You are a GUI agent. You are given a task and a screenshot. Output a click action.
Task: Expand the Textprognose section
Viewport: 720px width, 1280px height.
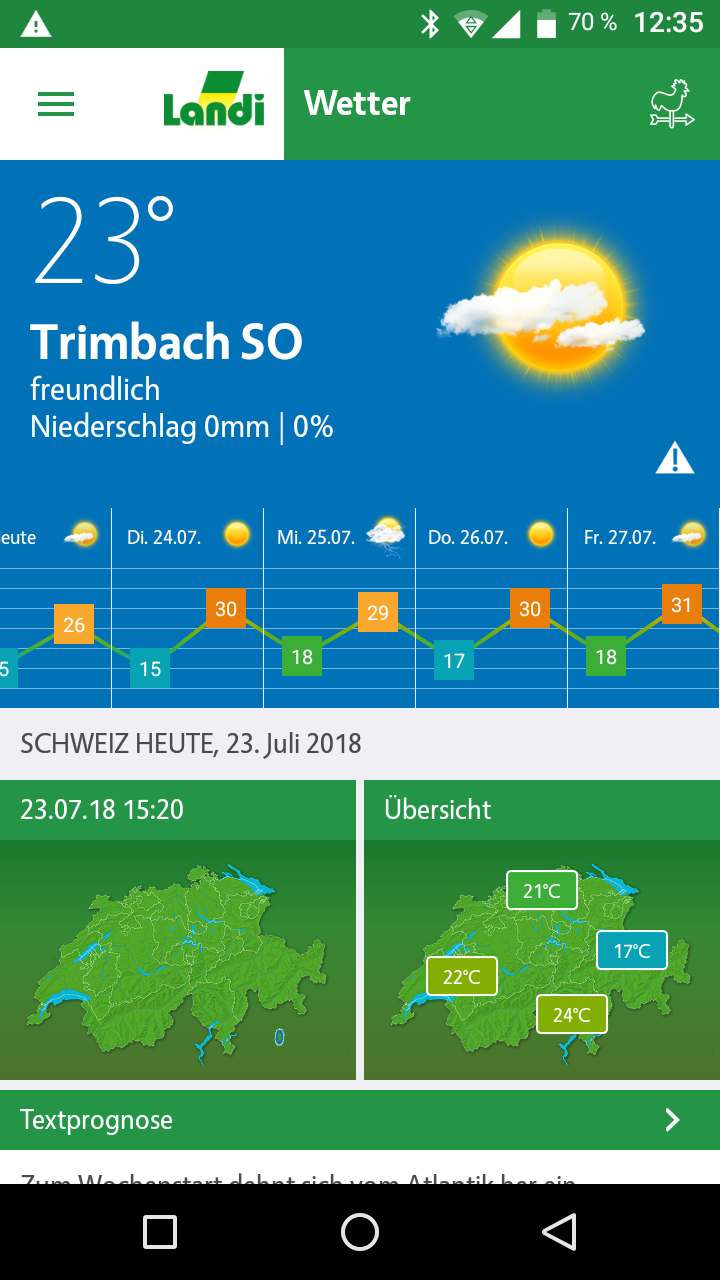[x=360, y=1120]
